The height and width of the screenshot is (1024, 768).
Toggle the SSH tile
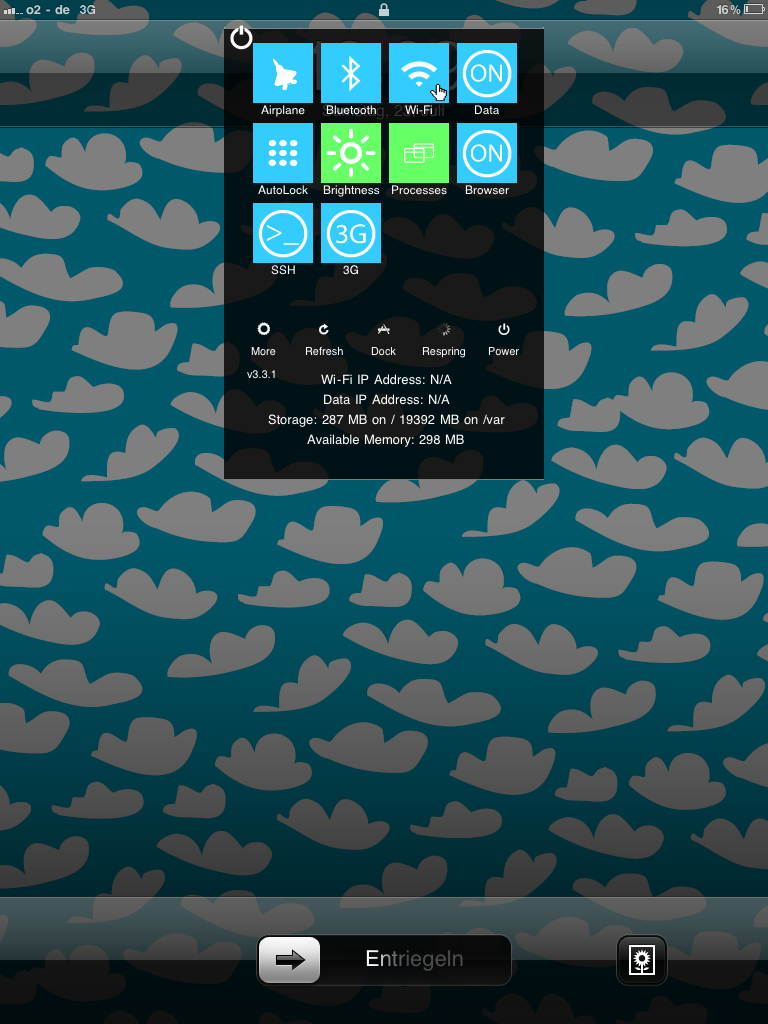[x=283, y=233]
